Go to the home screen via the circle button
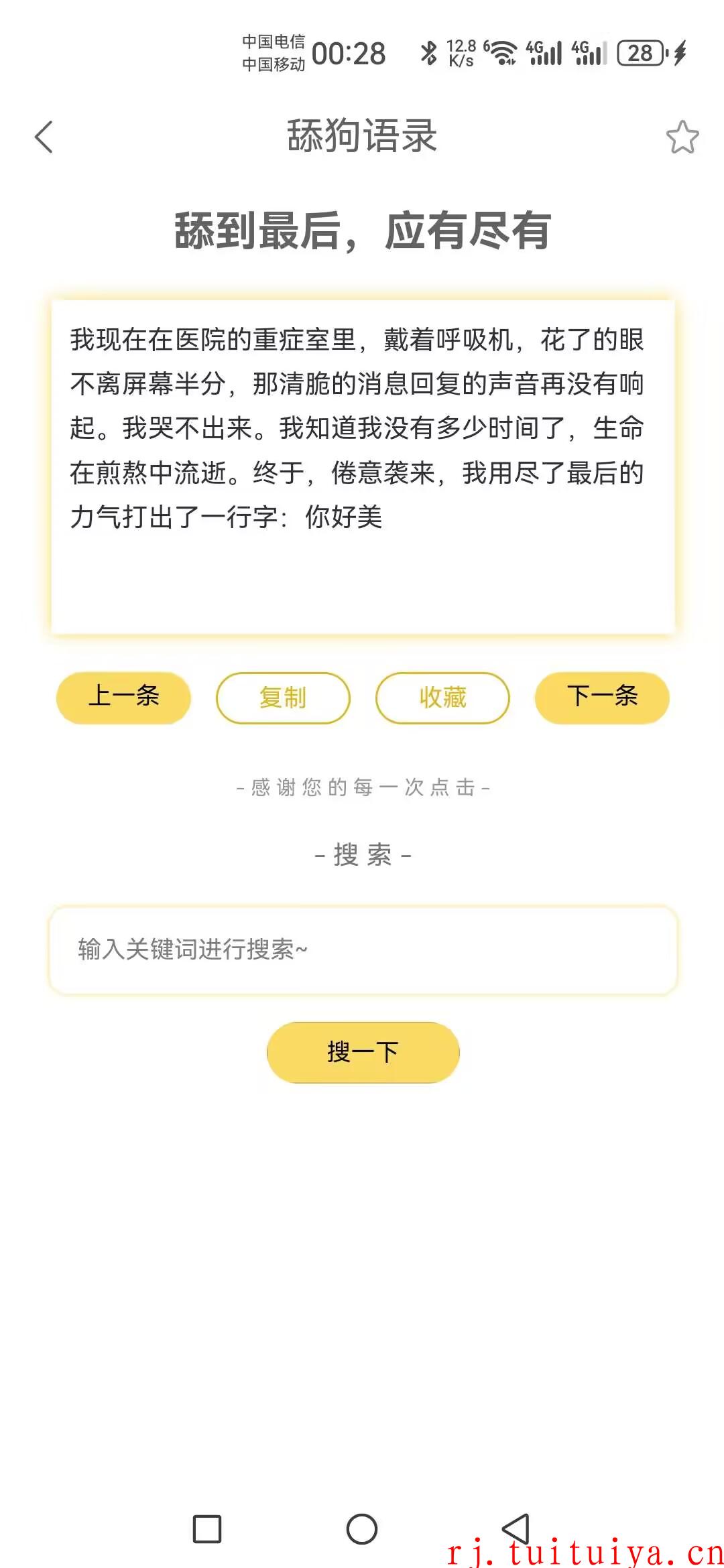Image resolution: width=724 pixels, height=1568 pixels. click(362, 1529)
